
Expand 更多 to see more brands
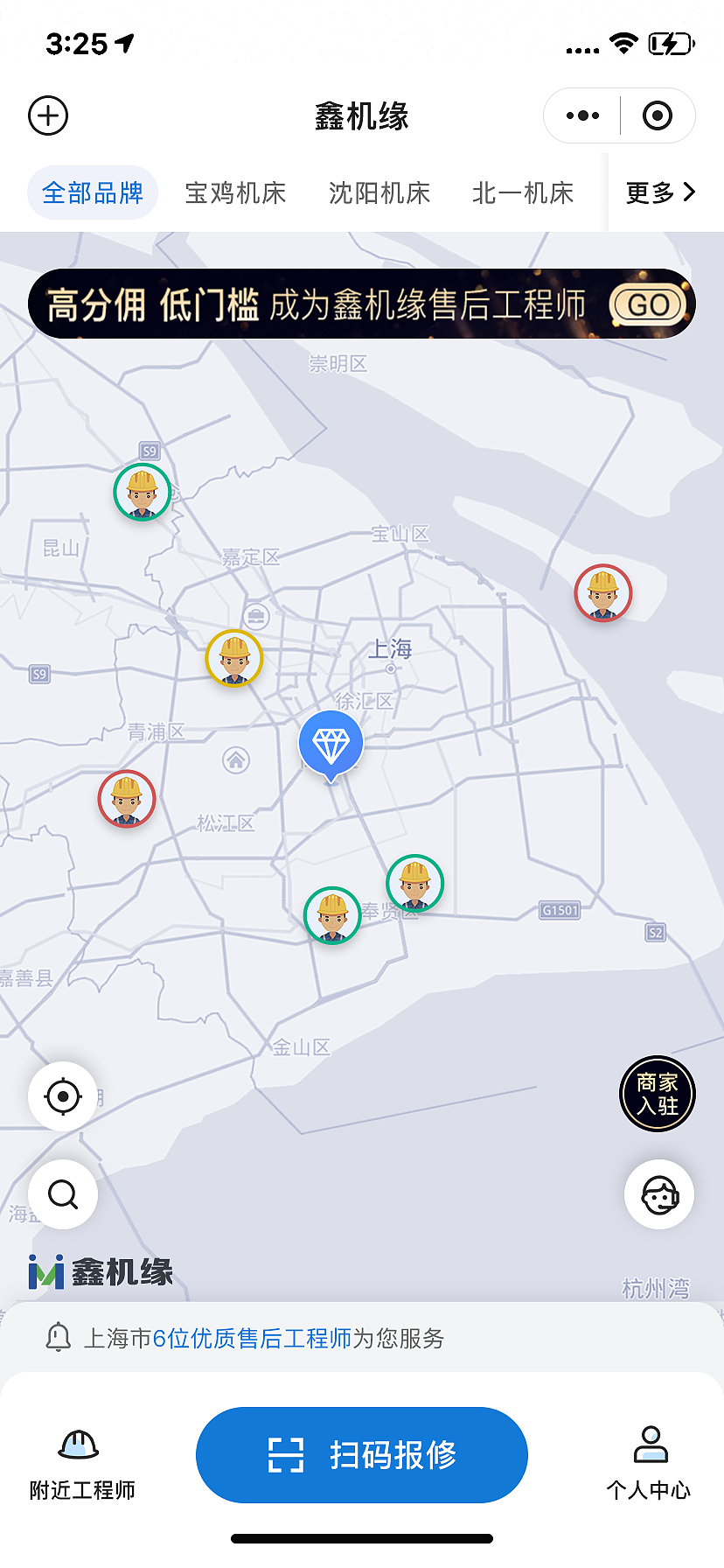(x=660, y=193)
